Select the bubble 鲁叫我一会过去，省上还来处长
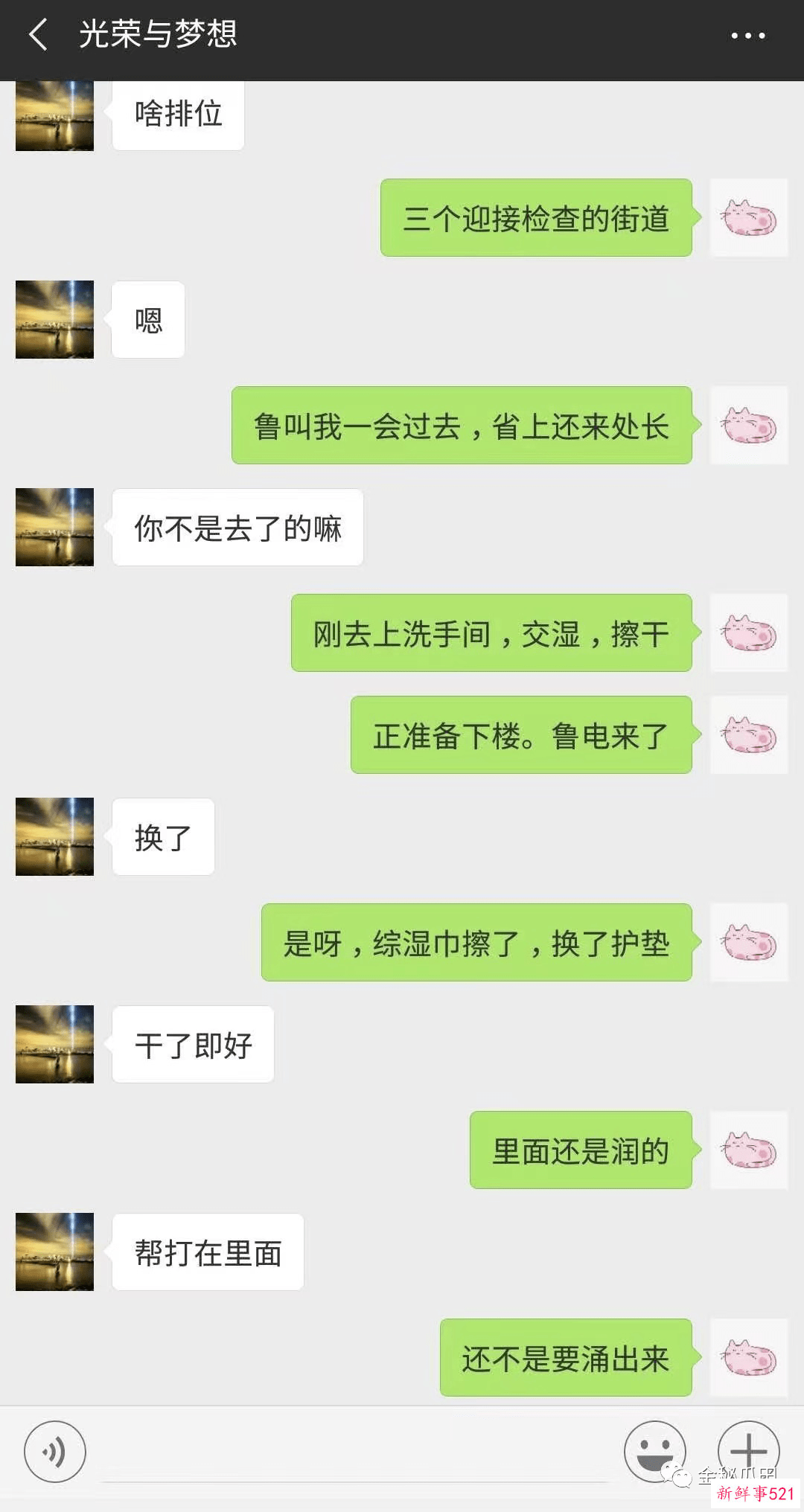Image resolution: width=804 pixels, height=1512 pixels. click(460, 424)
